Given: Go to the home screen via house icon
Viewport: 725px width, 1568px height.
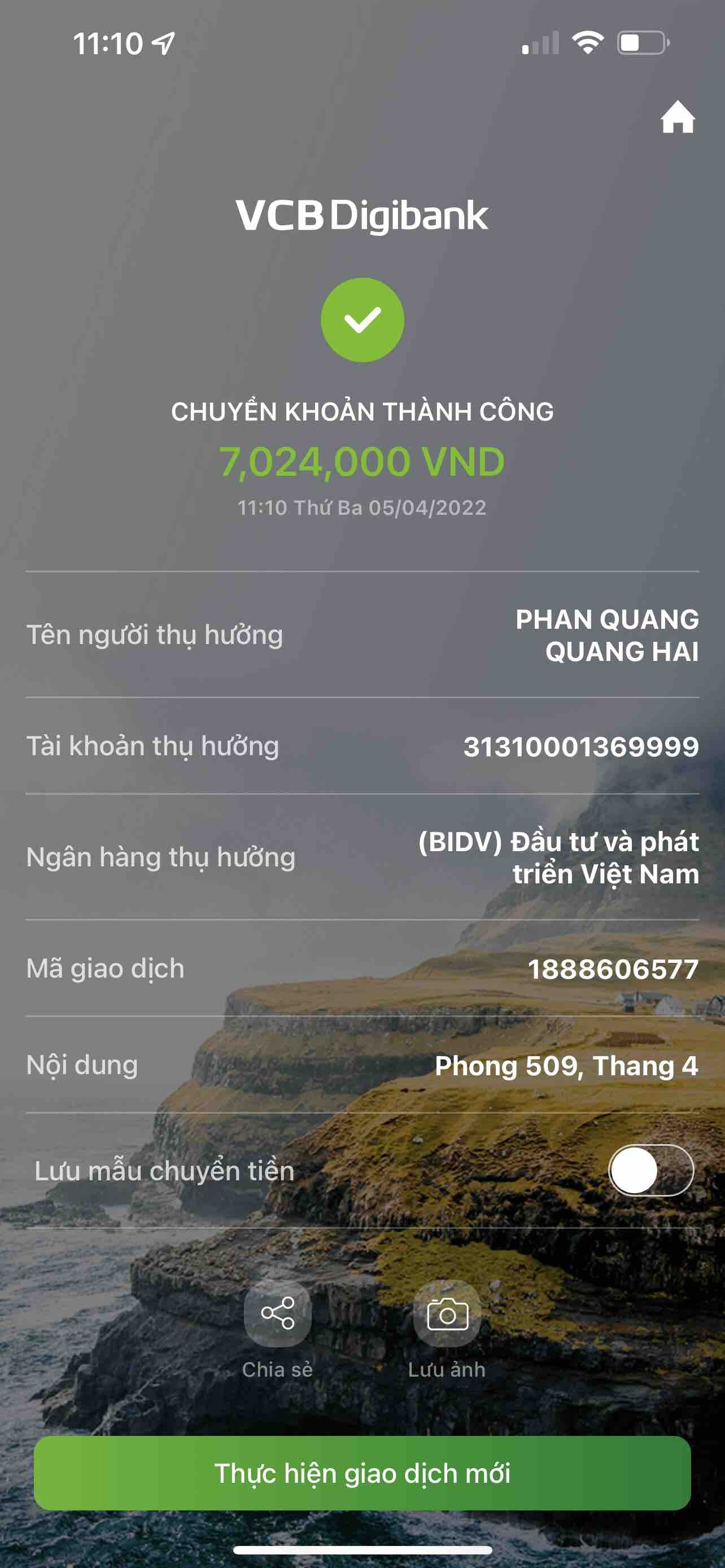Looking at the screenshot, I should (x=678, y=118).
